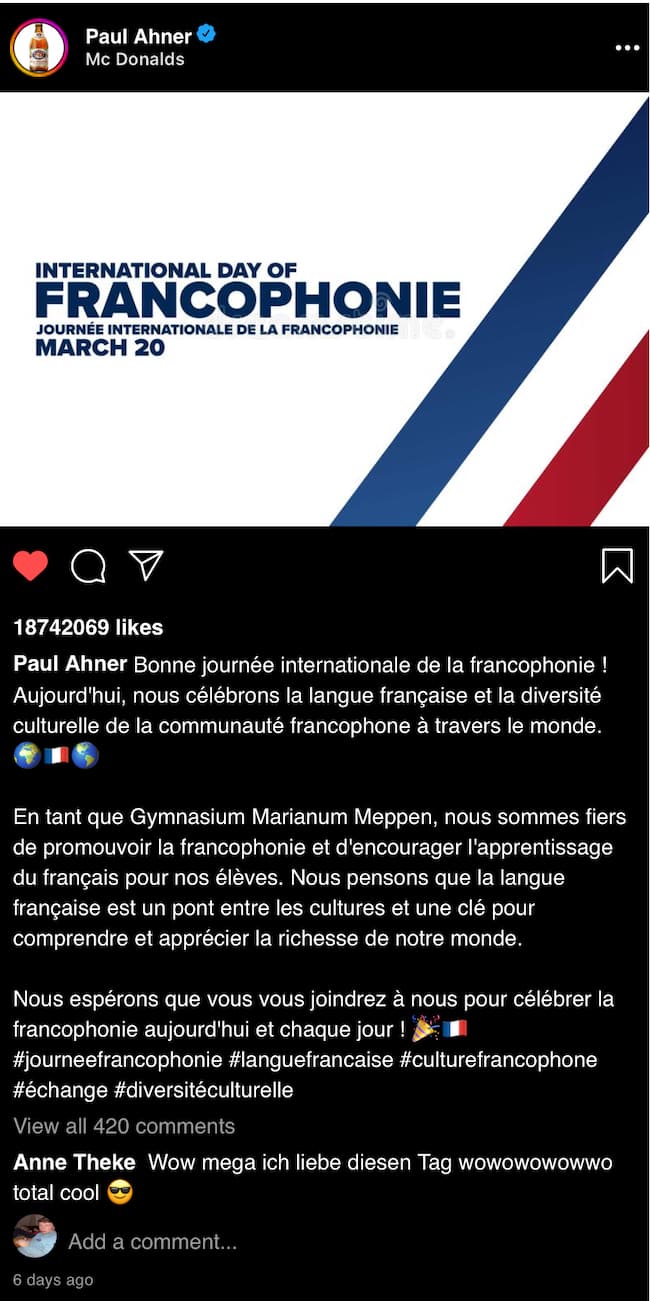Open Paul Ahner's name in the header
Image resolution: width=650 pixels, height=1301 pixels.
138,36
